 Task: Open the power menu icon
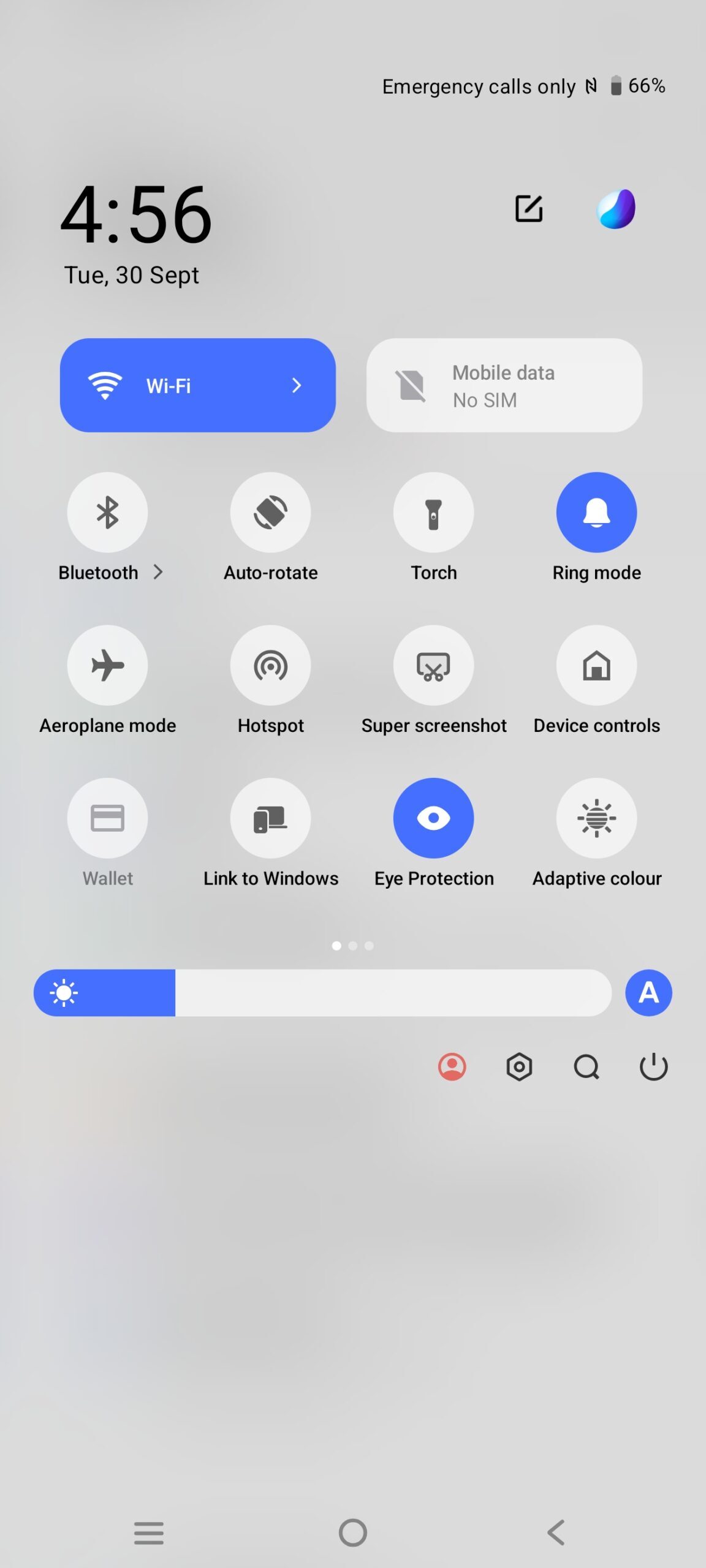pos(654,1066)
